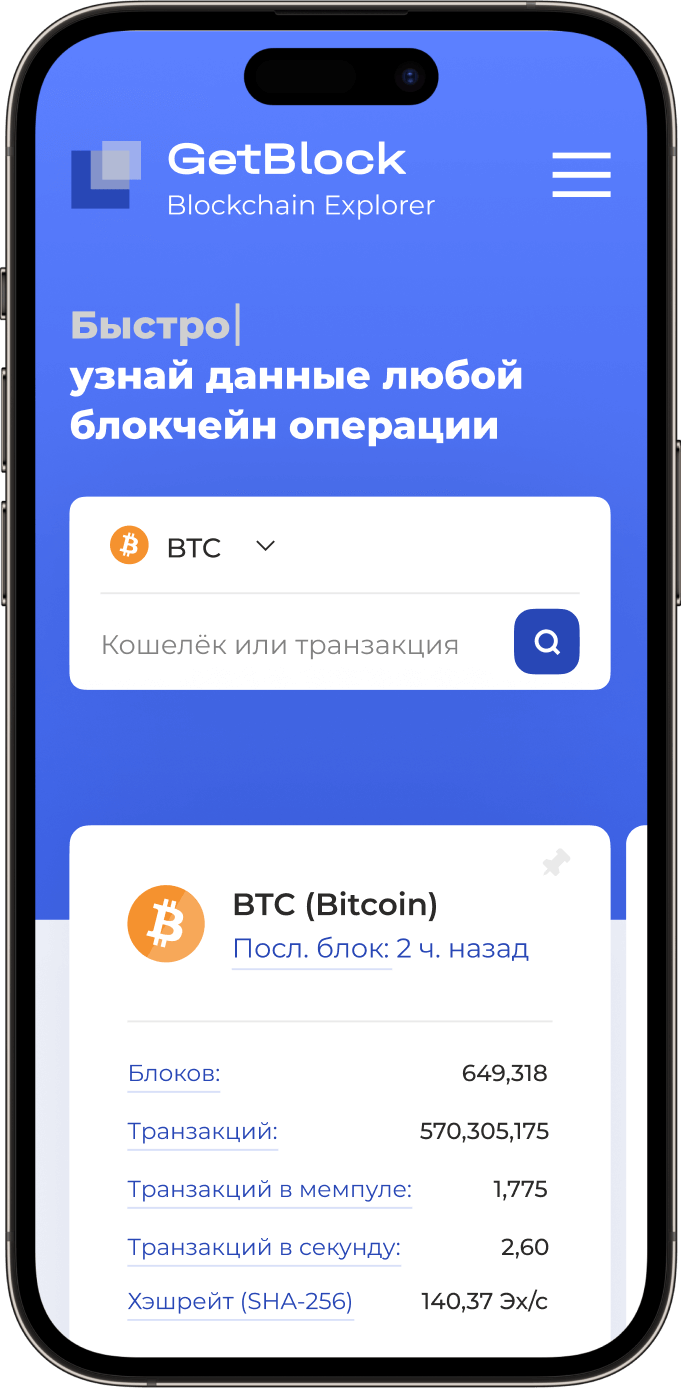Open the Посл. блок link
The height and width of the screenshot is (1390, 683).
311,948
